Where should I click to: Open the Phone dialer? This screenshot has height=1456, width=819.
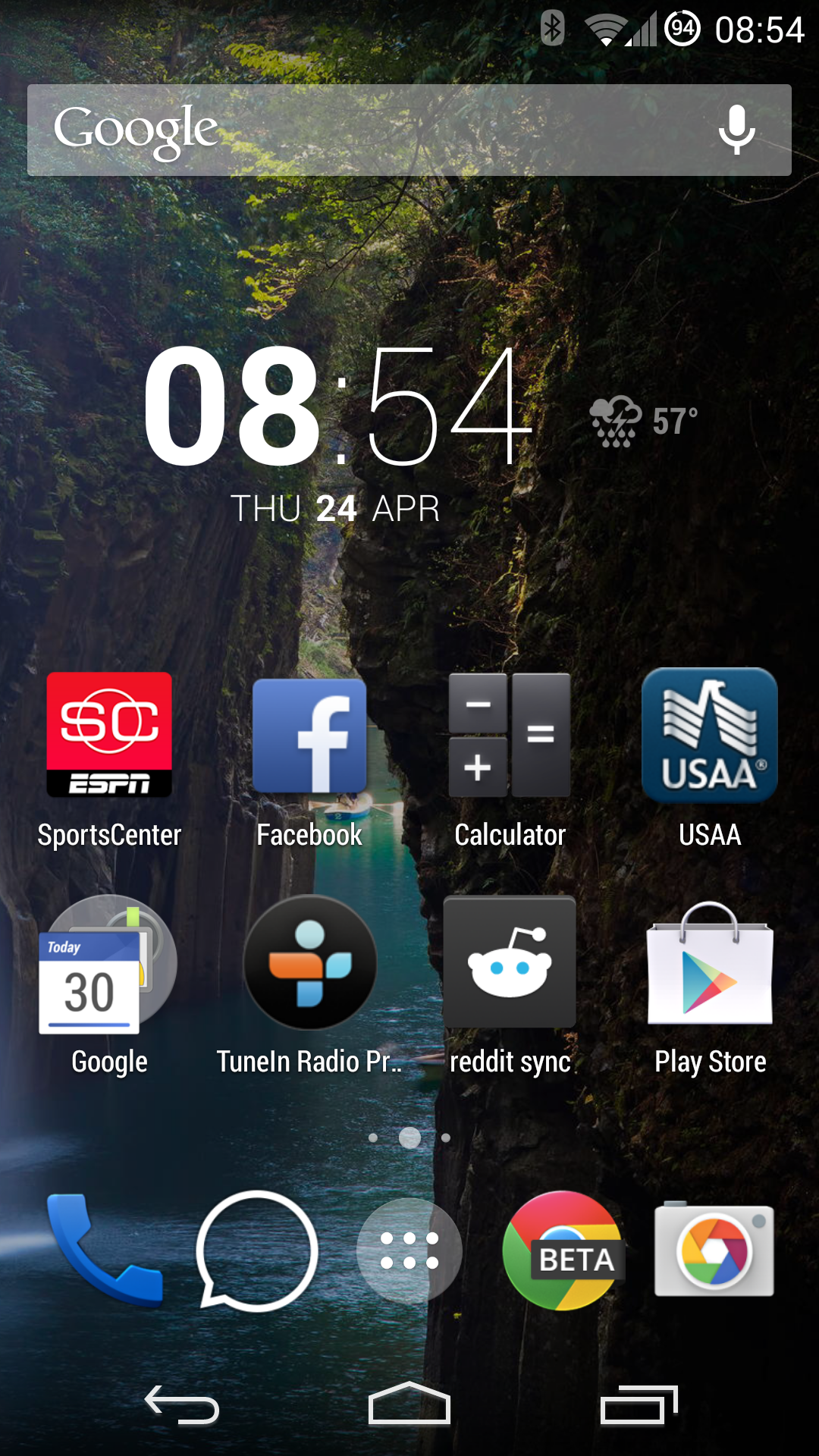click(105, 1251)
